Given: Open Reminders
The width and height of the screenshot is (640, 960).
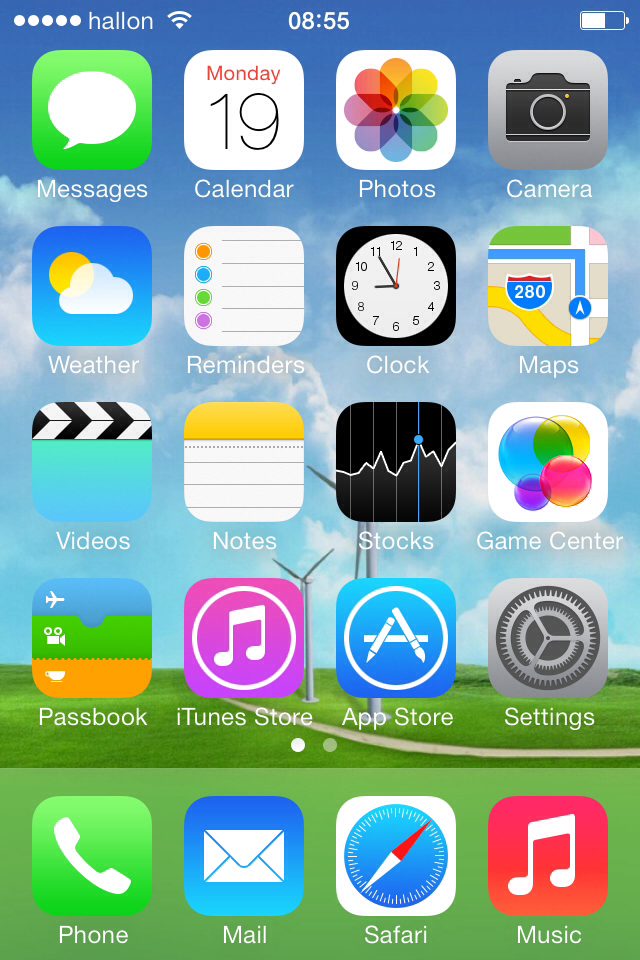Looking at the screenshot, I should (x=244, y=286).
